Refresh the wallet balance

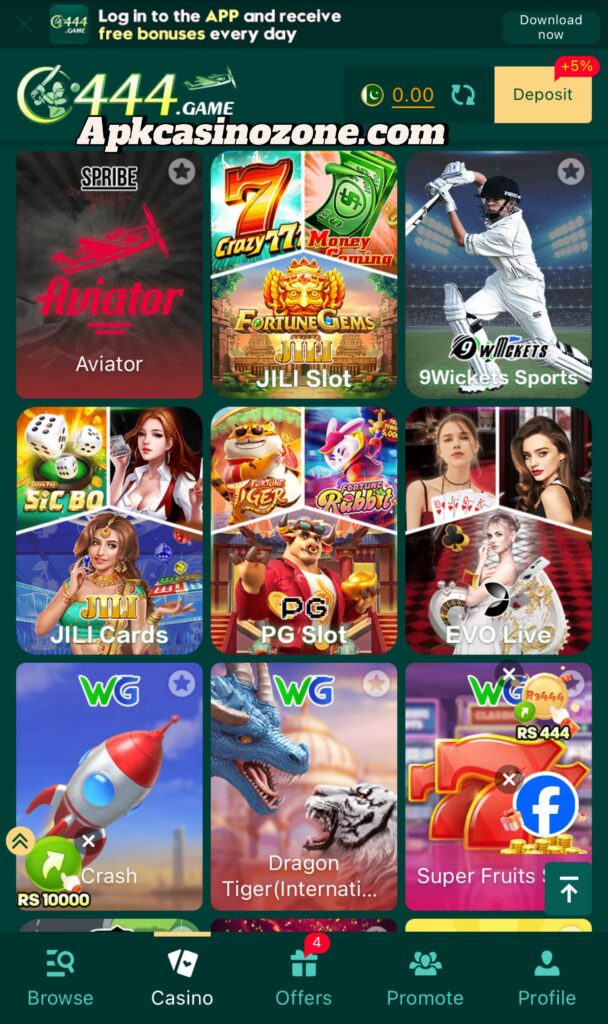click(463, 95)
